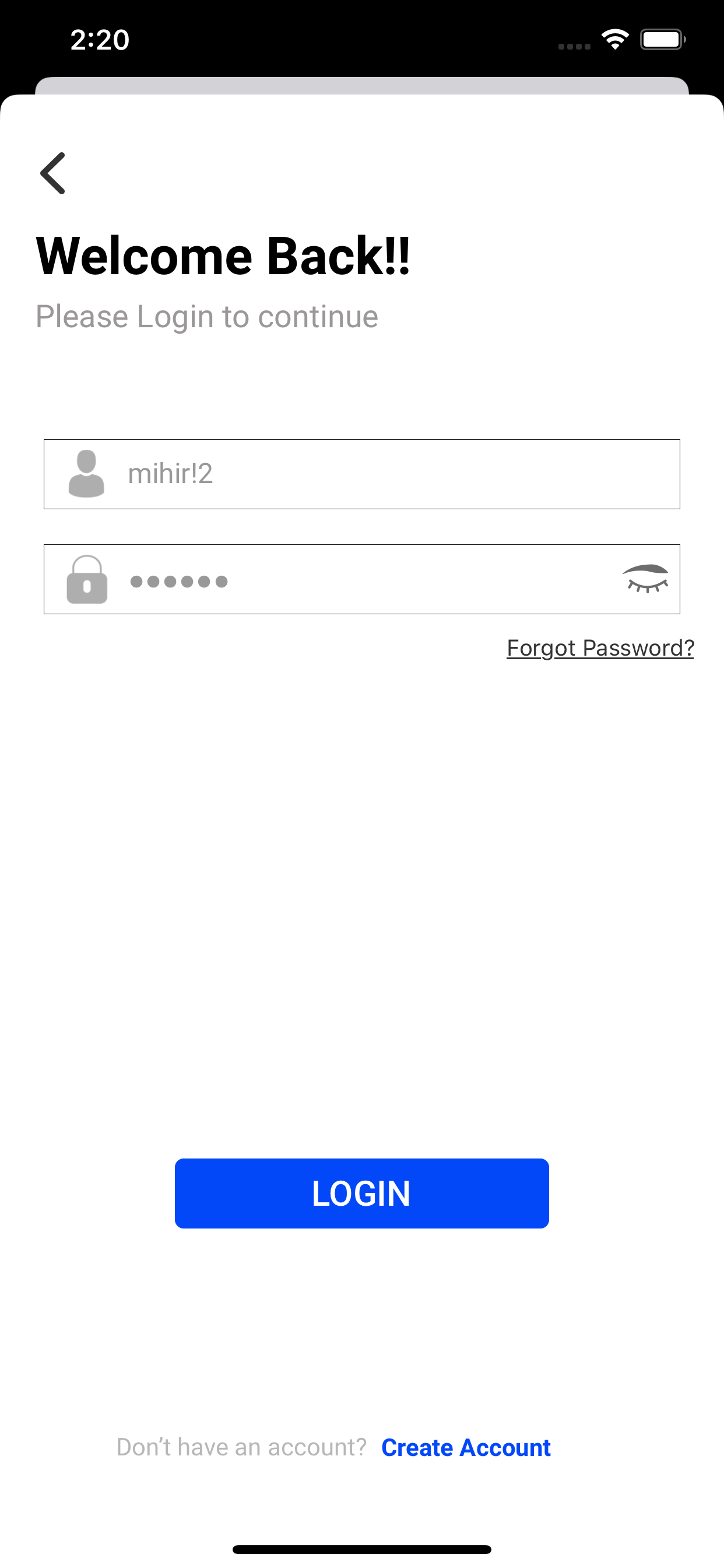
Task: Collapse this login sheet using the chevron
Action: pos(54,173)
